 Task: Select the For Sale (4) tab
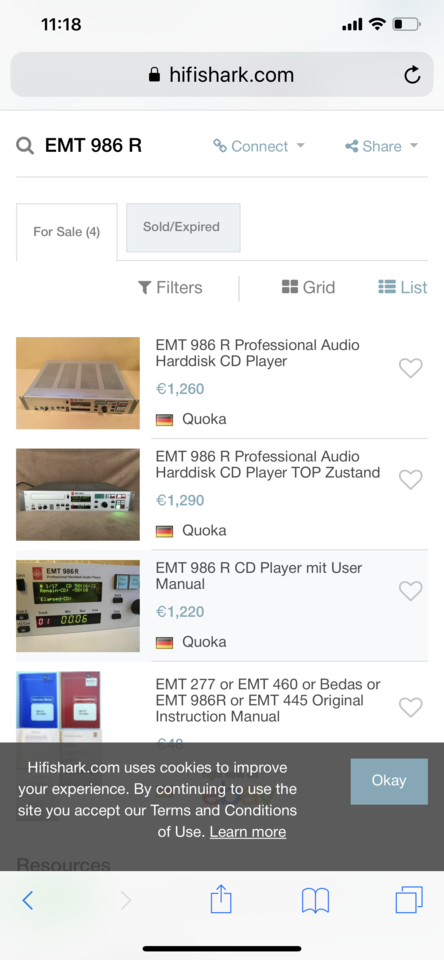coord(67,232)
